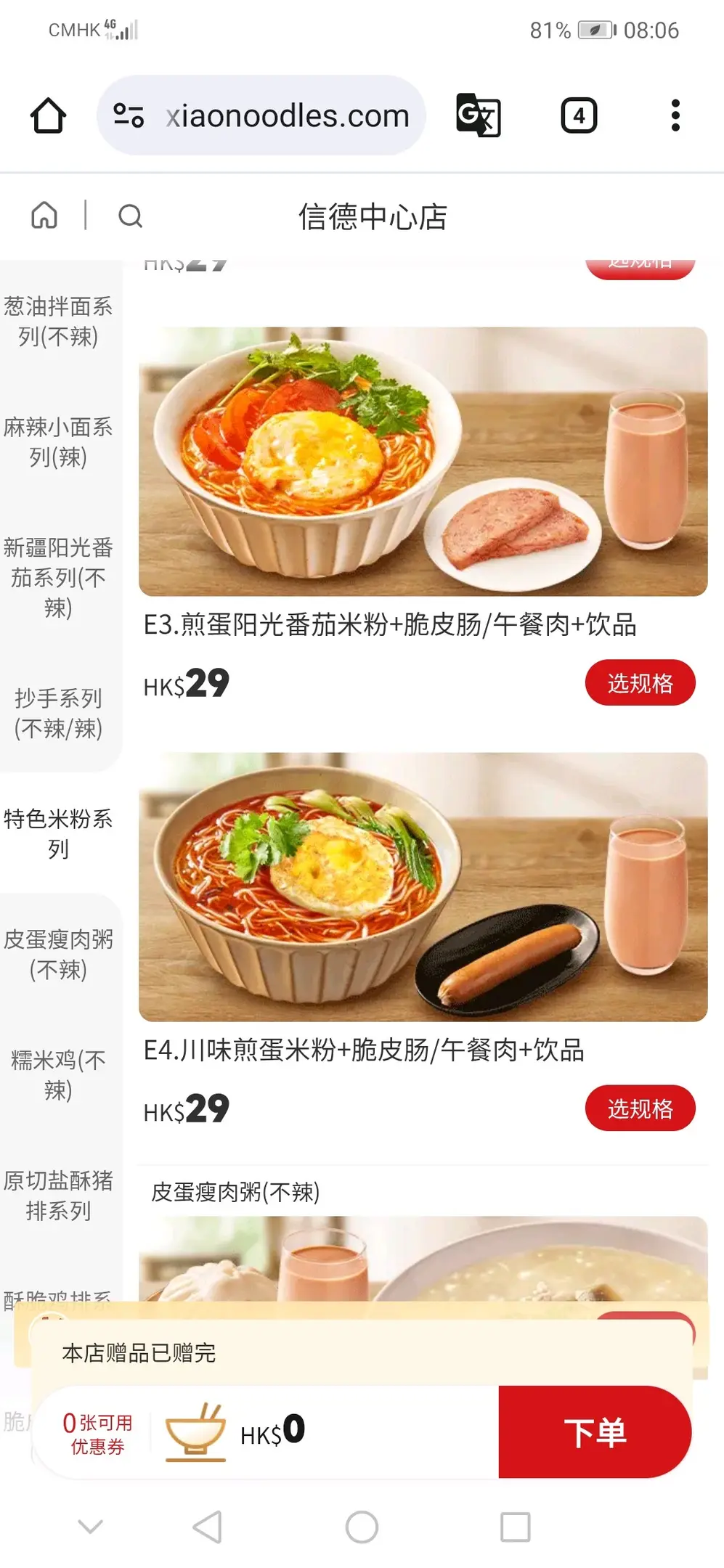Choose options for E4 川味煎蛋米粉 set

tap(640, 1108)
